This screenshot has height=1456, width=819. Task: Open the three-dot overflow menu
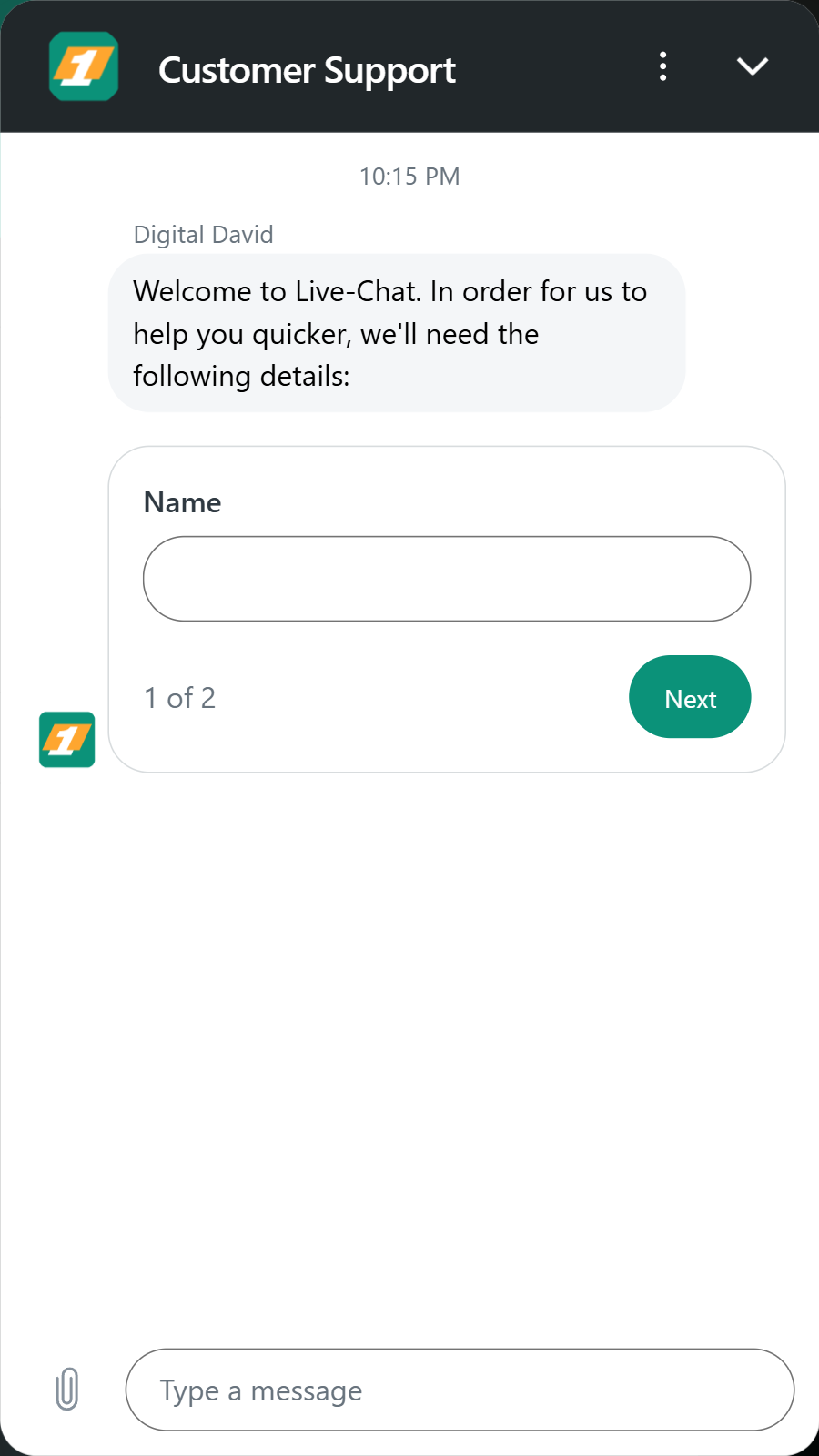(x=662, y=66)
